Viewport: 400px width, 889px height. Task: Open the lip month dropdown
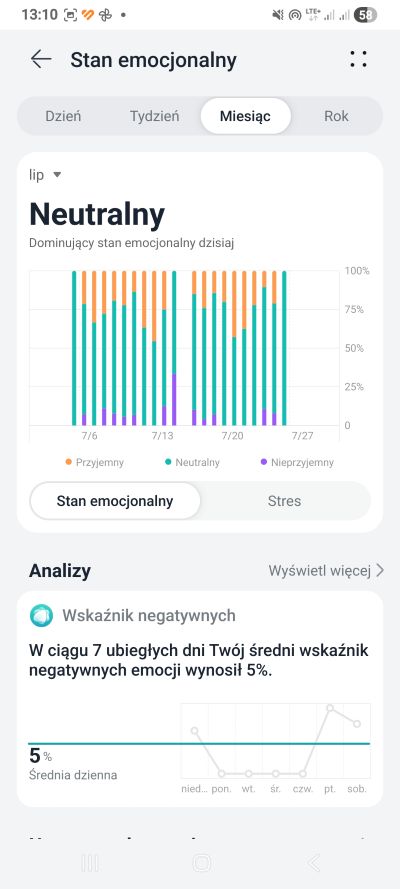coord(45,175)
